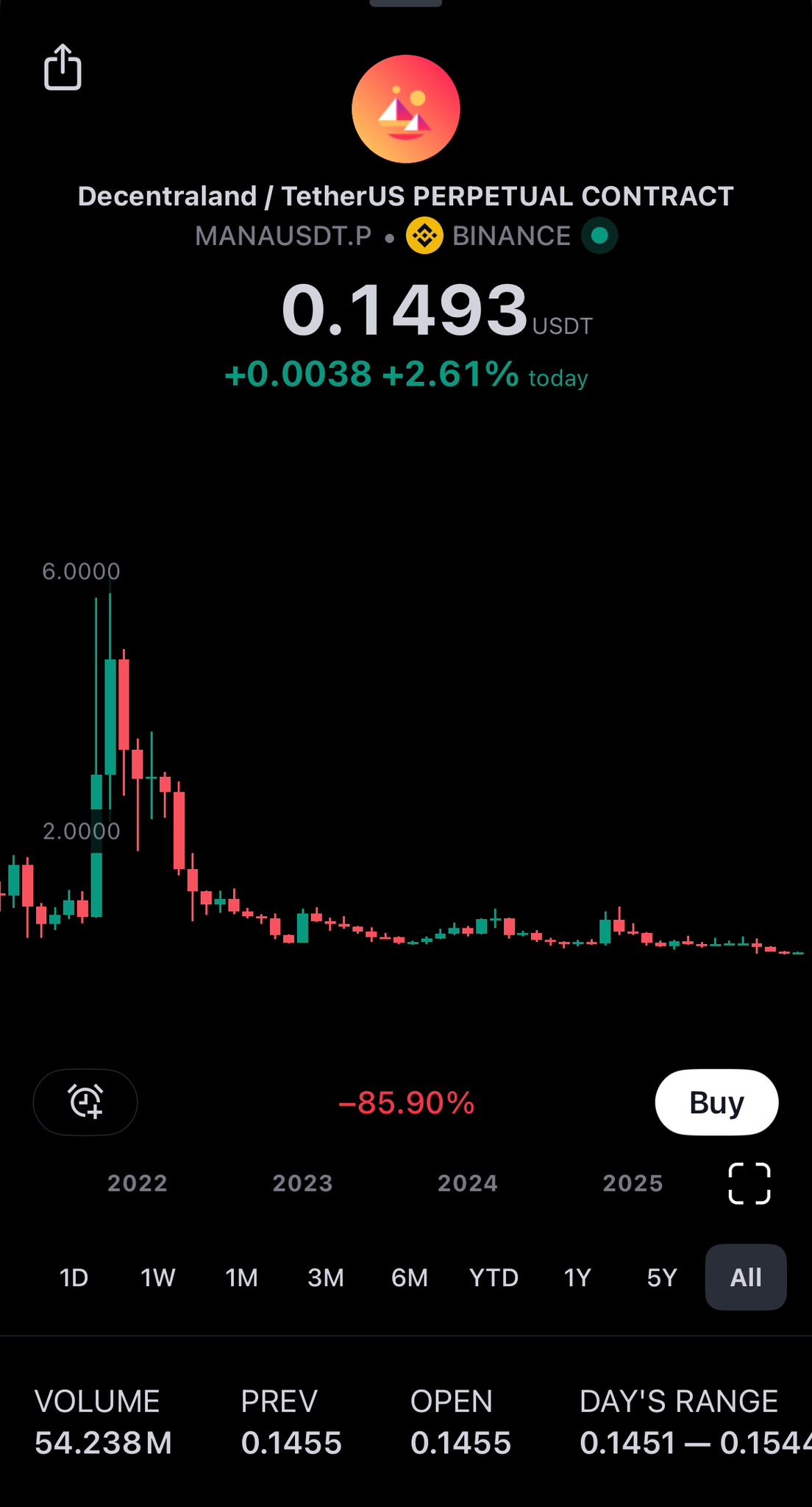This screenshot has height=1507, width=812.
Task: Add a price alert
Action: 85,1102
